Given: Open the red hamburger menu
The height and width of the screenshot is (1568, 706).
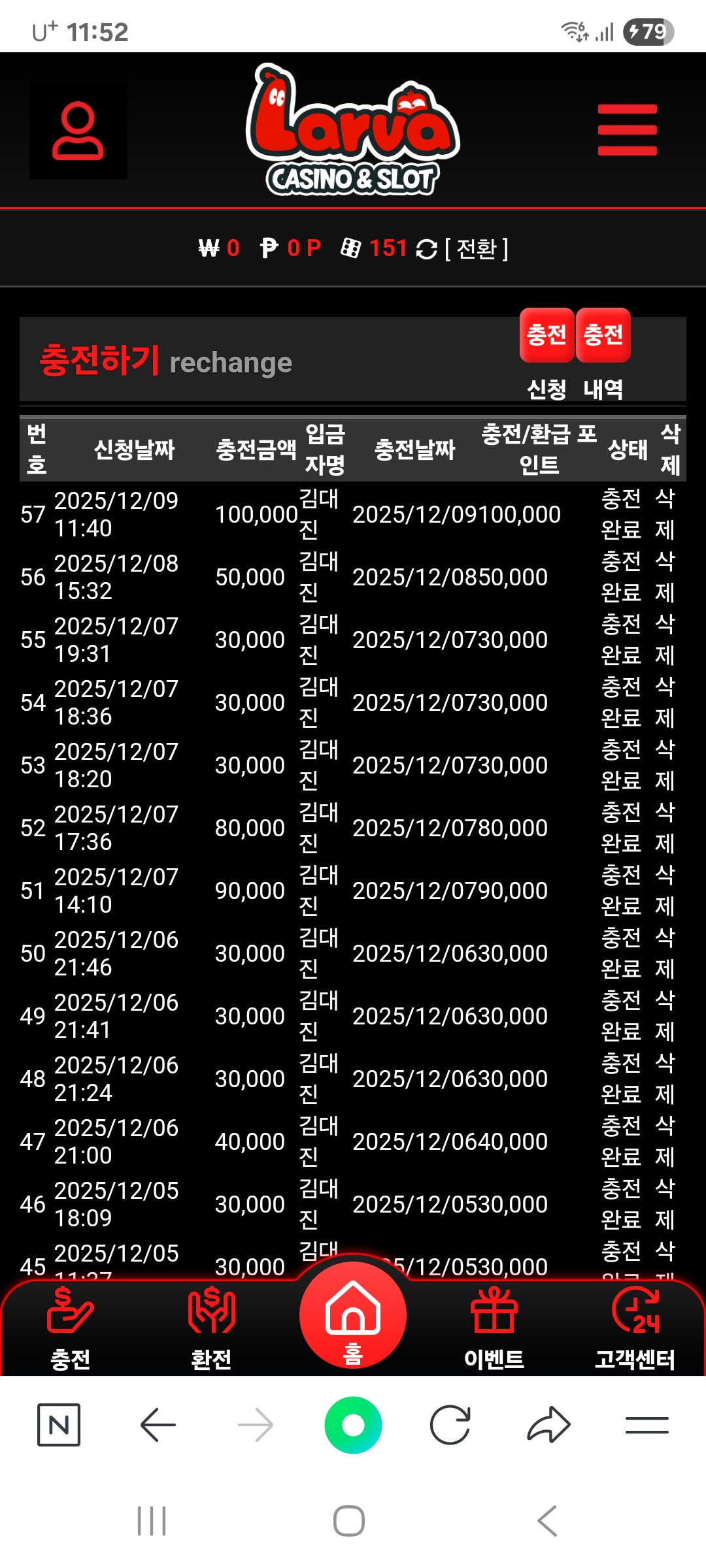Looking at the screenshot, I should [627, 130].
